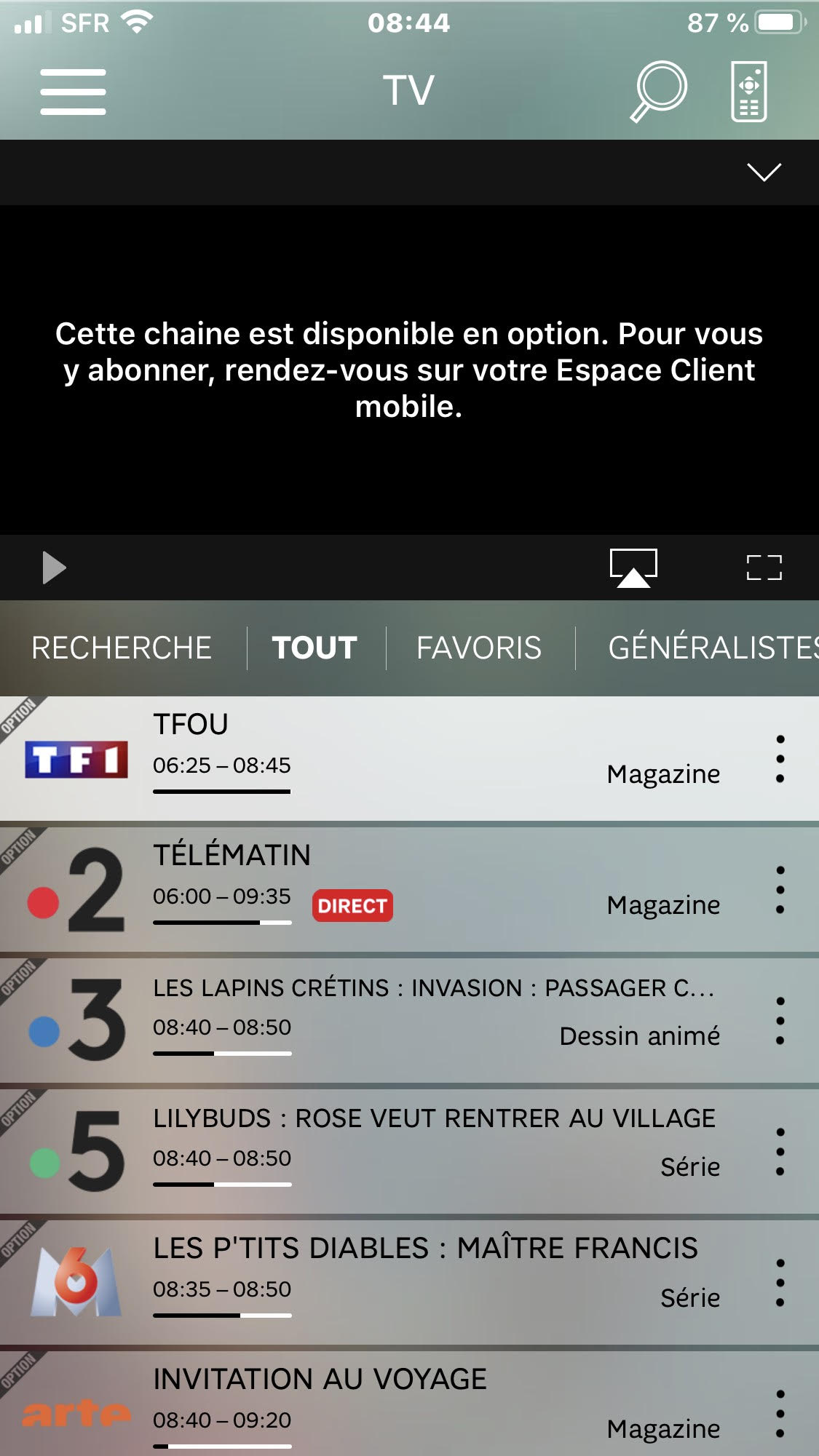The height and width of the screenshot is (1456, 819).
Task: Open the hamburger navigation menu
Action: (x=73, y=92)
